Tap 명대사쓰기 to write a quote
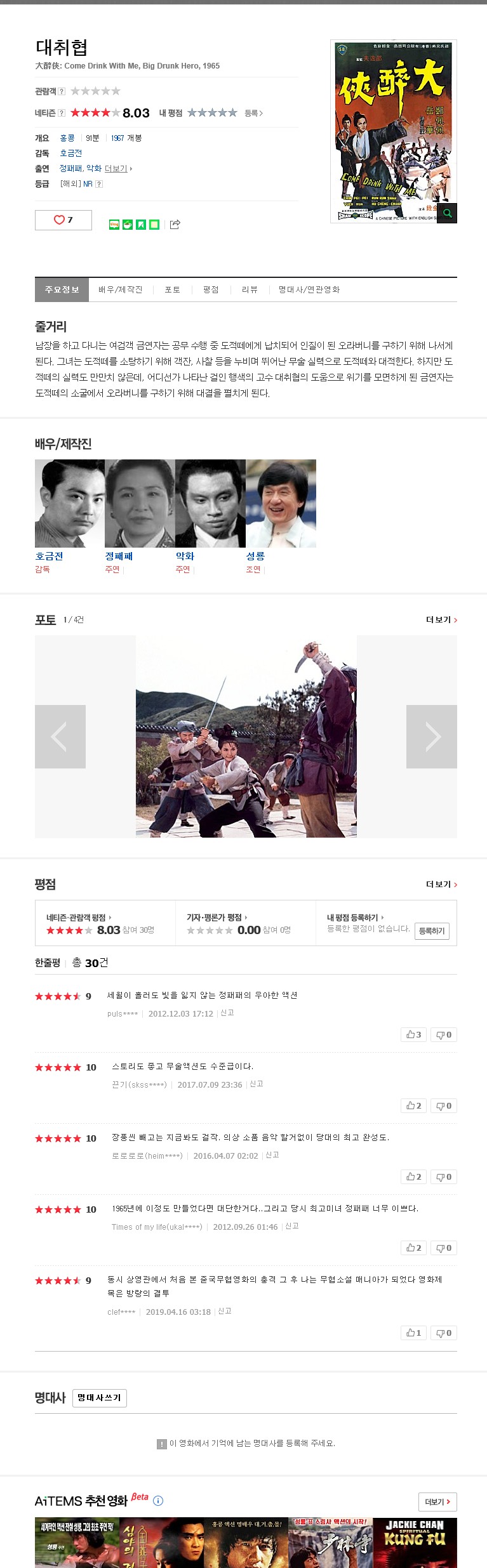This screenshot has width=487, height=1568. [x=99, y=1397]
